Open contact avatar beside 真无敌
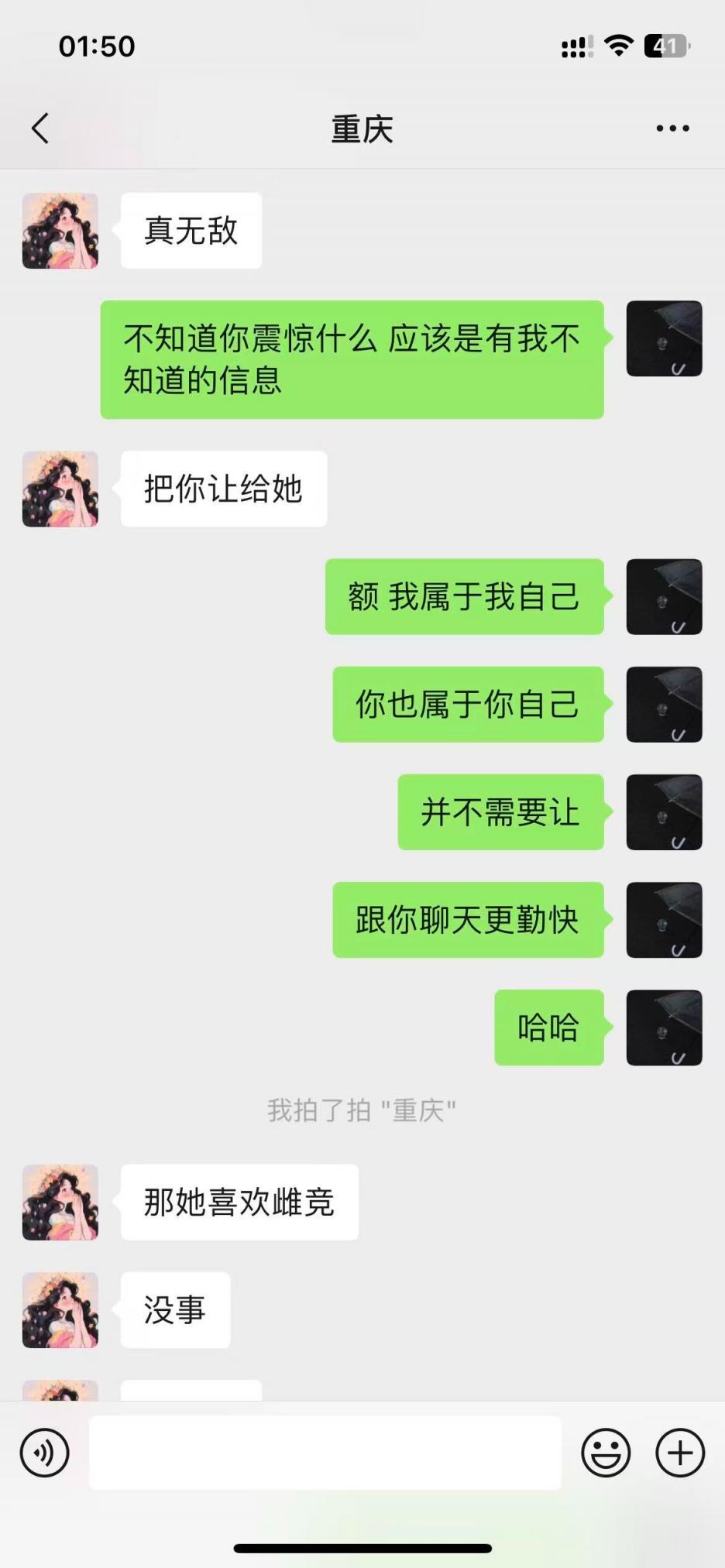Screen dimensions: 725x1568 click(x=60, y=231)
